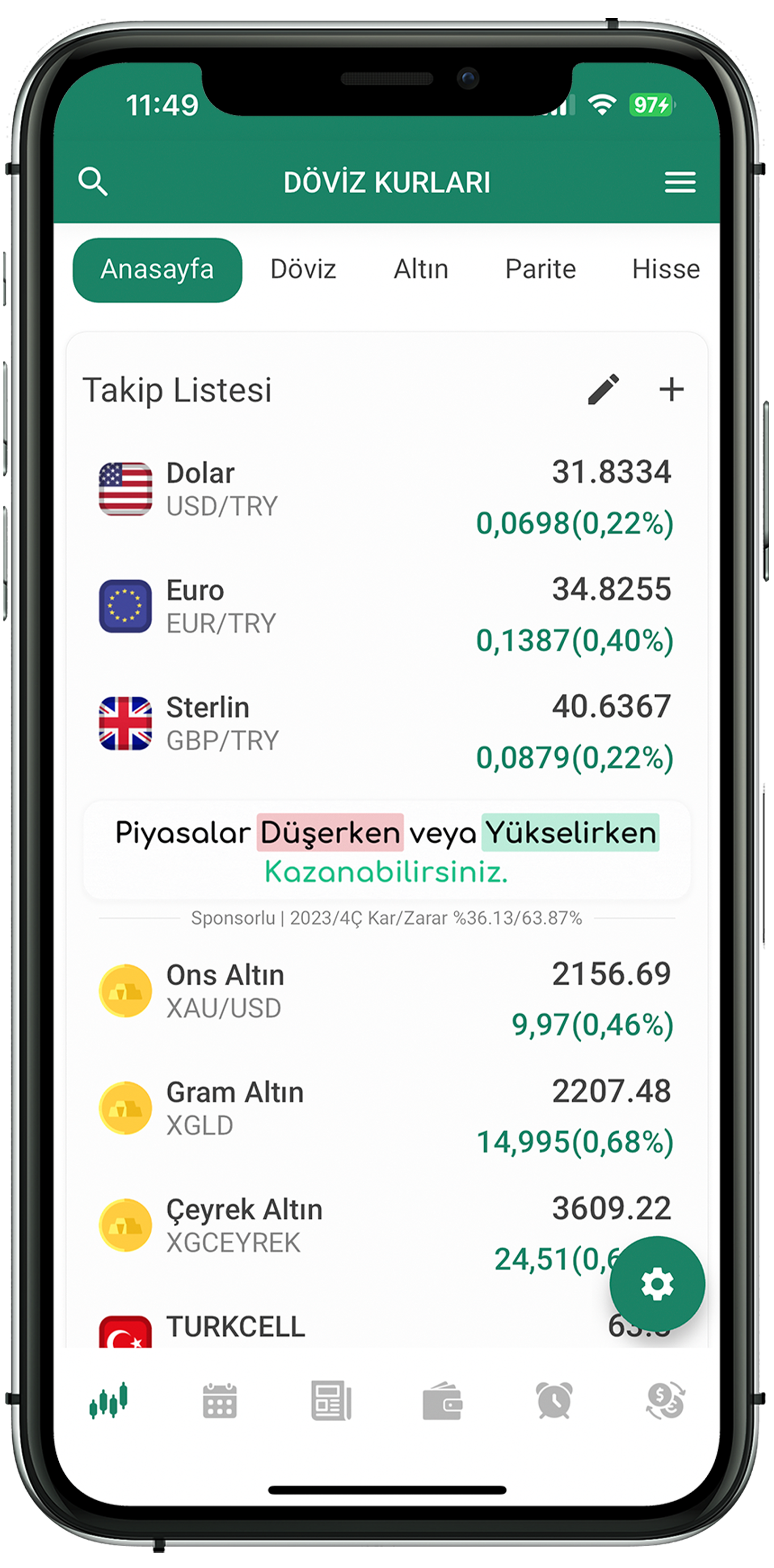Open the alarm clock tab
Screen dimensions: 774x1568
click(554, 1401)
